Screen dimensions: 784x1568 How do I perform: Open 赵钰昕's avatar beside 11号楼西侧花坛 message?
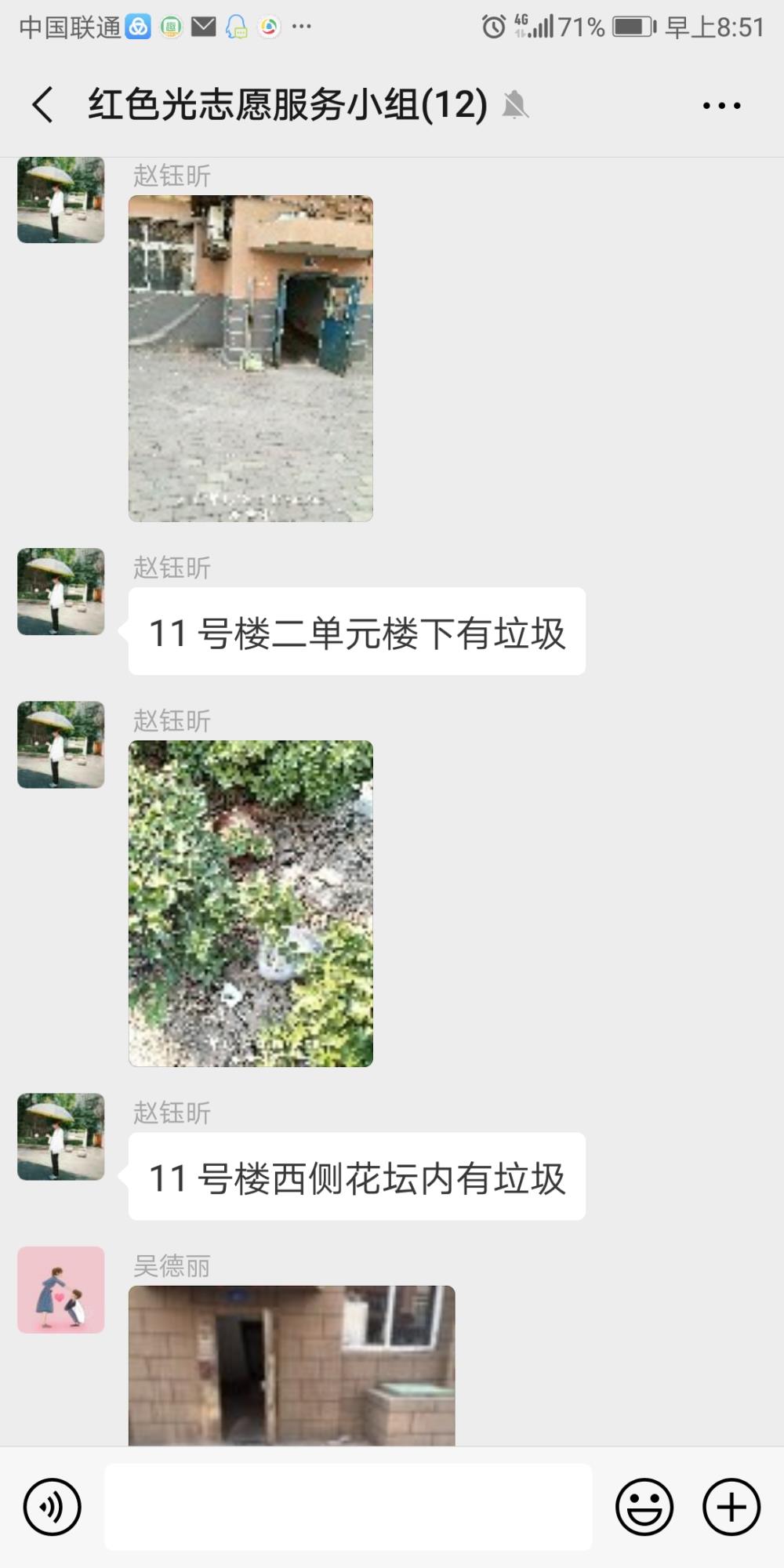[x=61, y=1137]
